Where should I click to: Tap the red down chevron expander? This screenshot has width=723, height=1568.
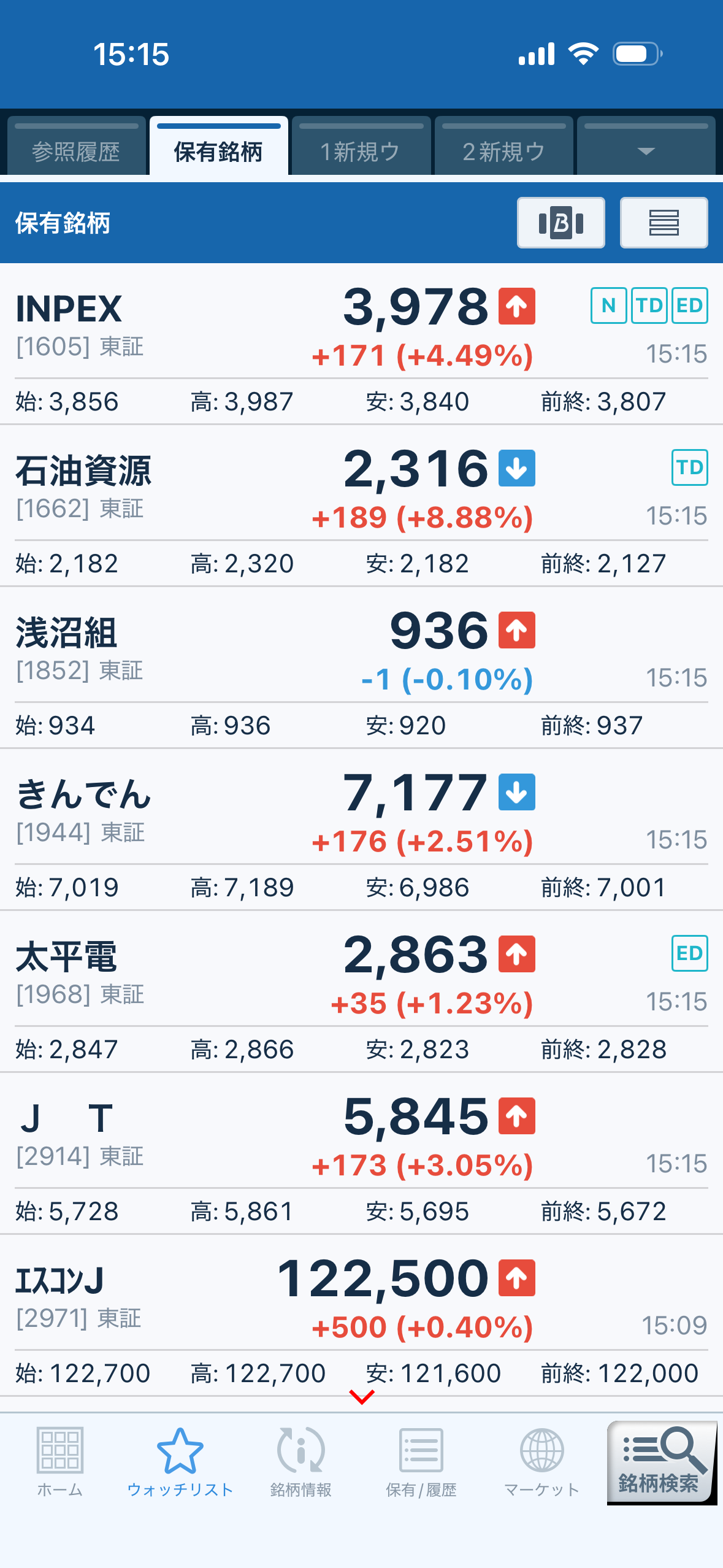(x=361, y=1397)
